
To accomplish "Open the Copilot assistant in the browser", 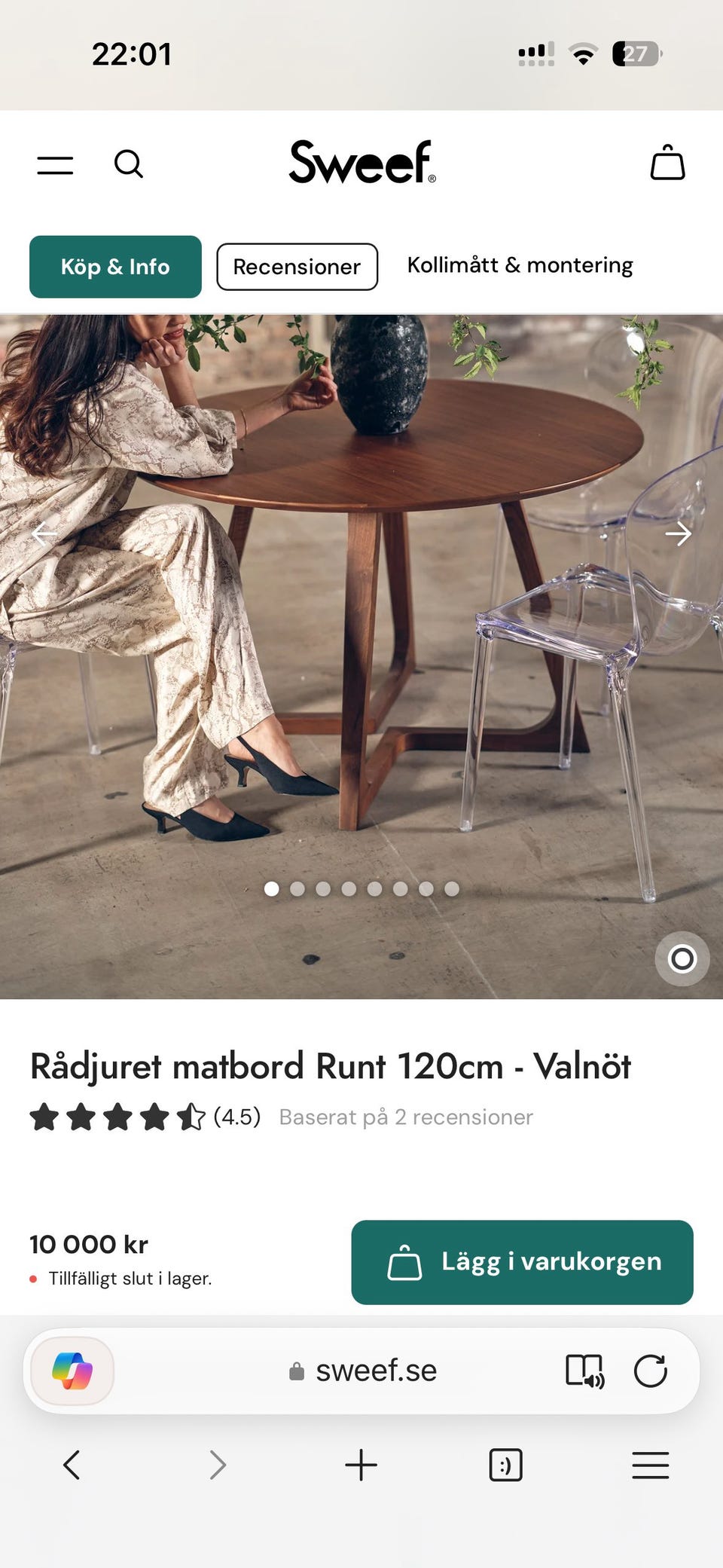I will [x=73, y=1371].
